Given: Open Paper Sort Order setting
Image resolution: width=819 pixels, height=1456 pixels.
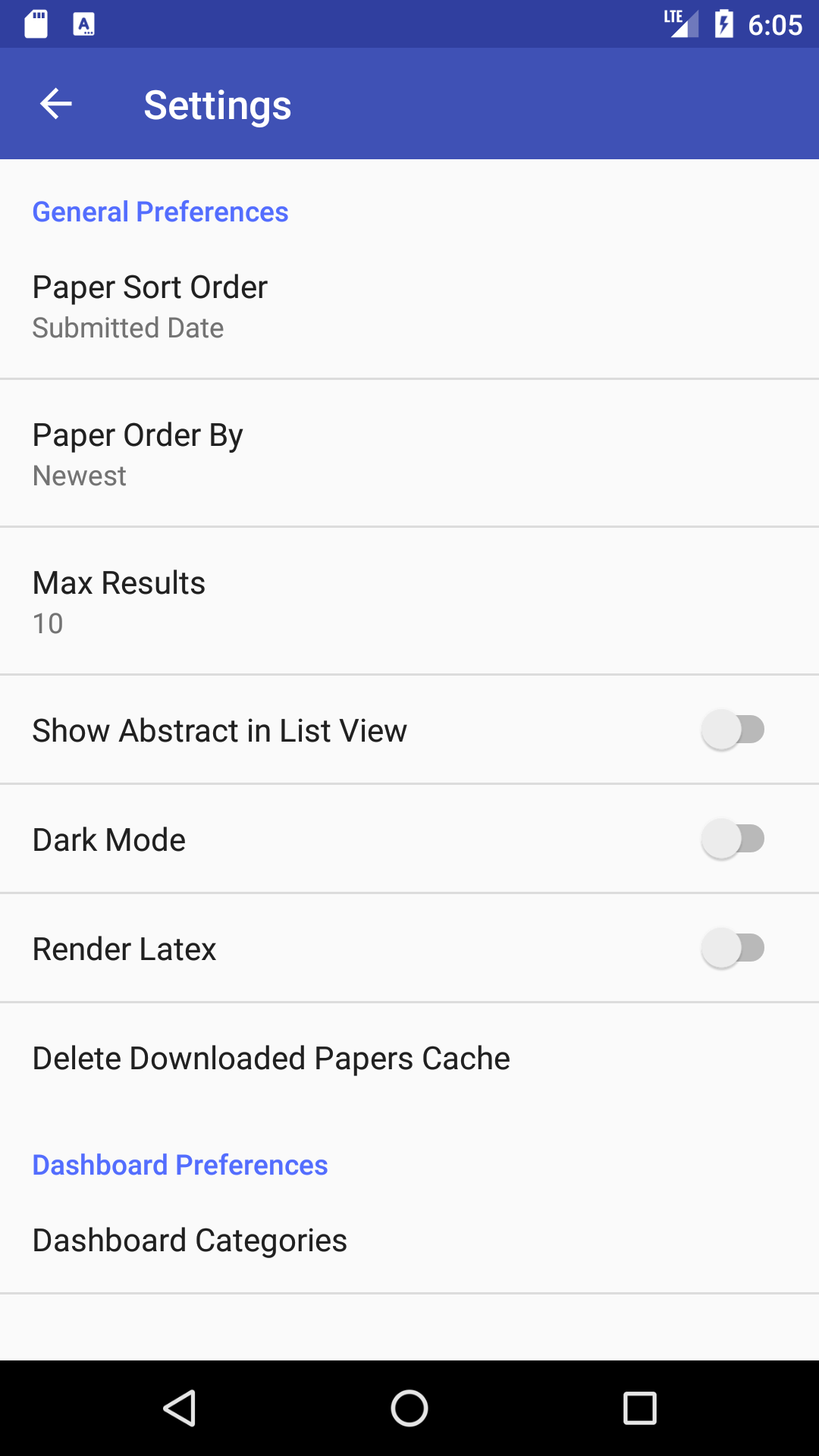Looking at the screenshot, I should click(409, 306).
